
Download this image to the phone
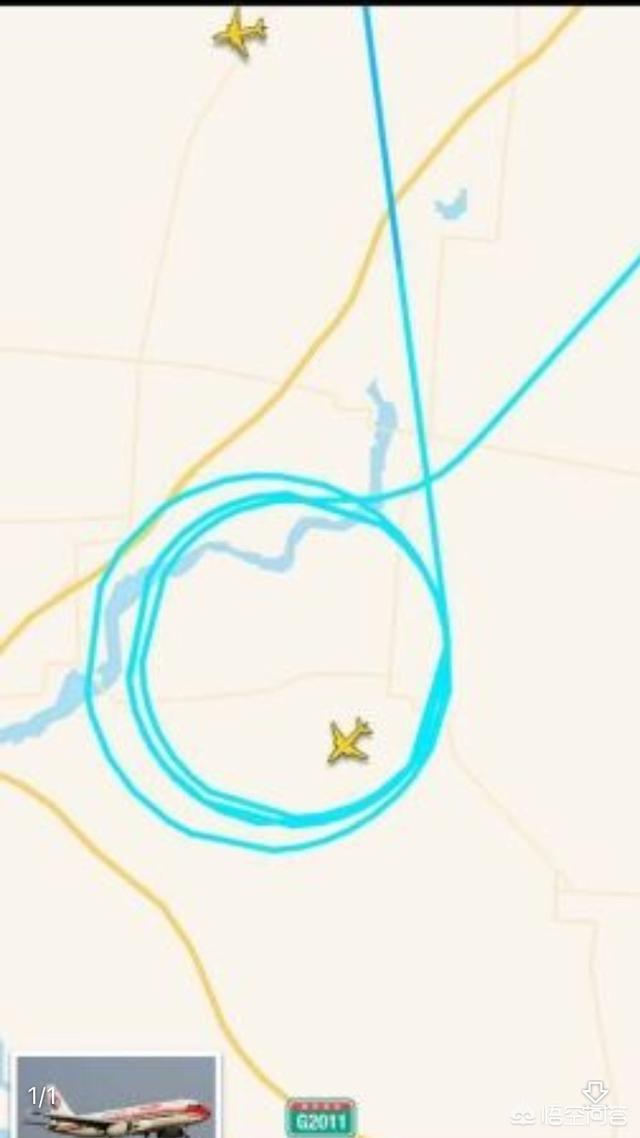pyautogui.click(x=595, y=1092)
